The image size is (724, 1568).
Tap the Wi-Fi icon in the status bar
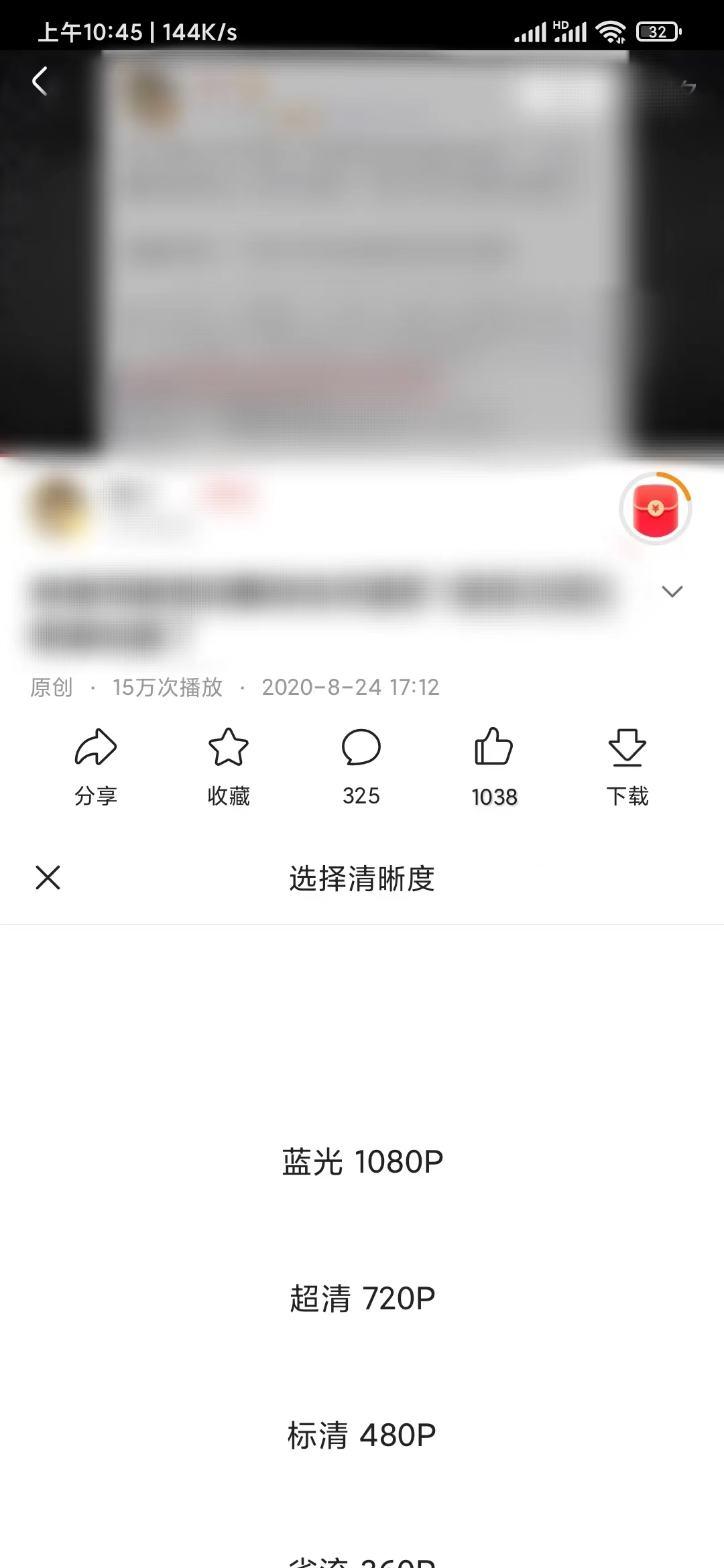[611, 29]
